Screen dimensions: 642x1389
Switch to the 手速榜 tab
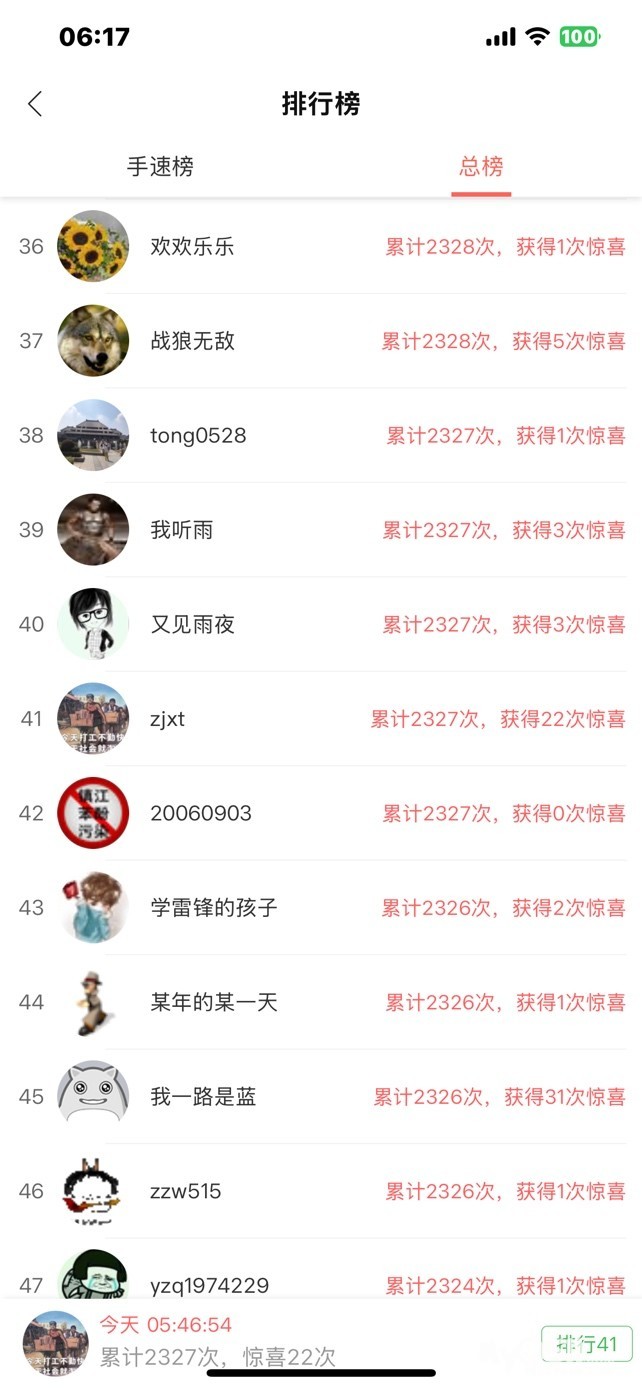(x=160, y=167)
